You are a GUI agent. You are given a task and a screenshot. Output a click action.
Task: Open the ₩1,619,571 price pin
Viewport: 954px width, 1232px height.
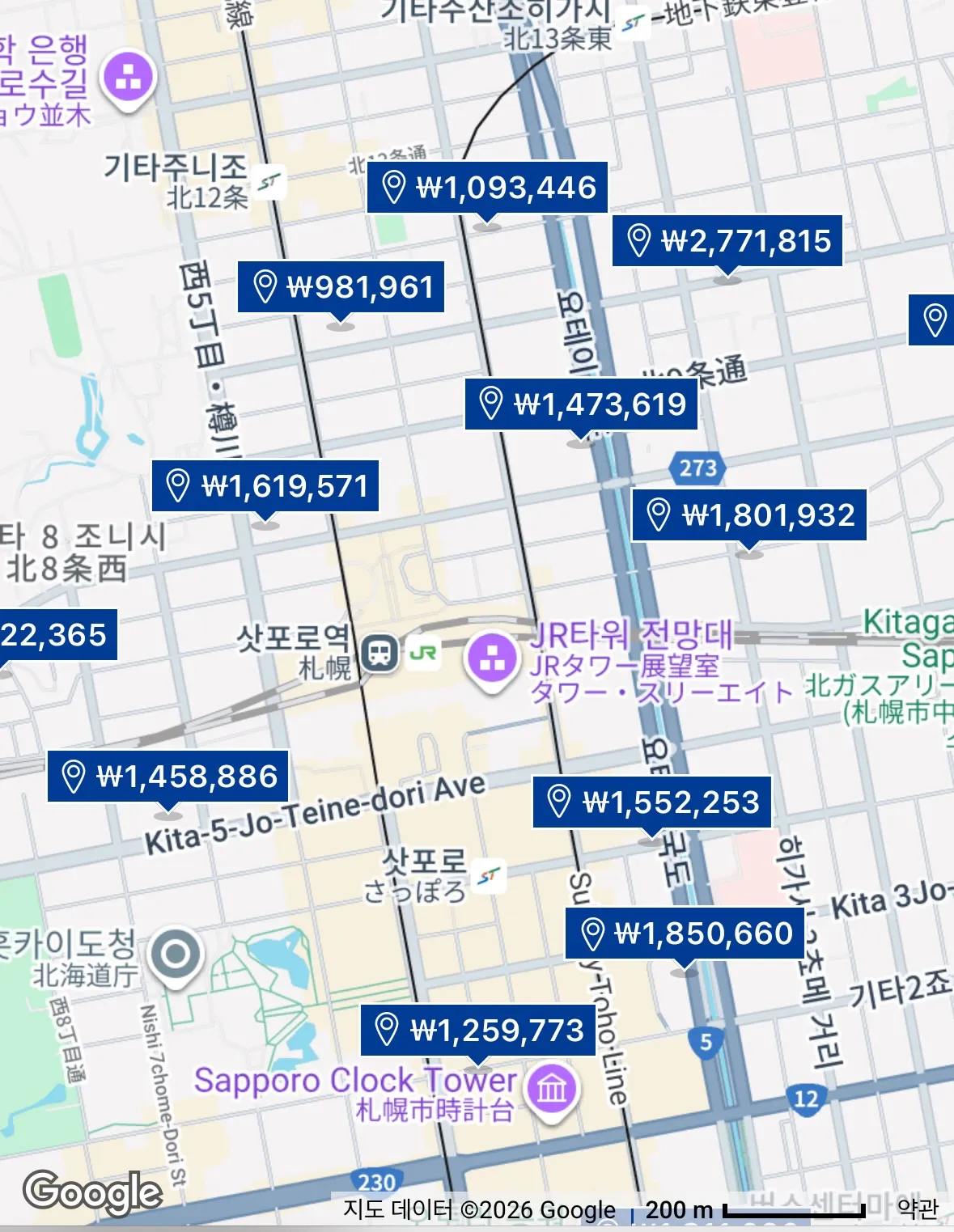coord(265,486)
